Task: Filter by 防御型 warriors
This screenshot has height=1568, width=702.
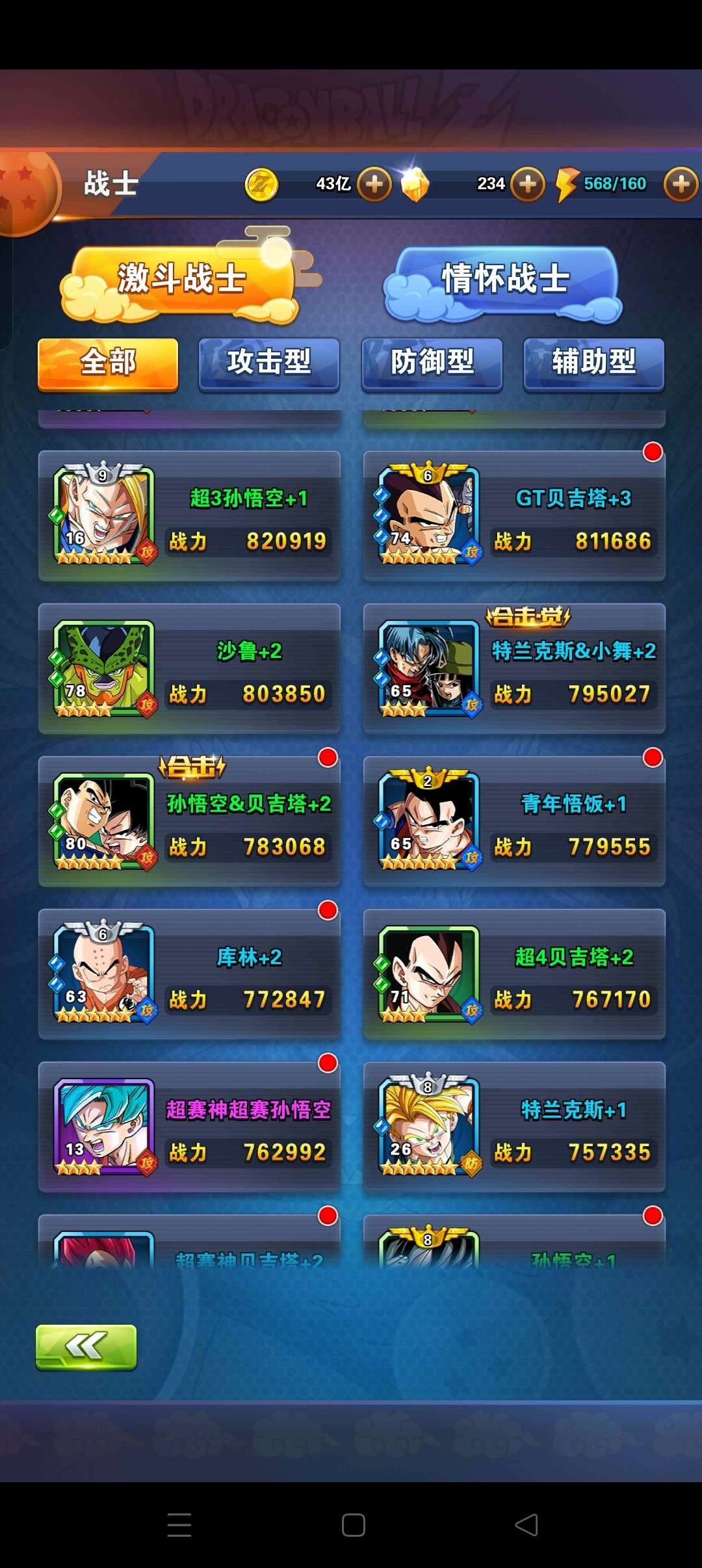Action: (x=432, y=363)
